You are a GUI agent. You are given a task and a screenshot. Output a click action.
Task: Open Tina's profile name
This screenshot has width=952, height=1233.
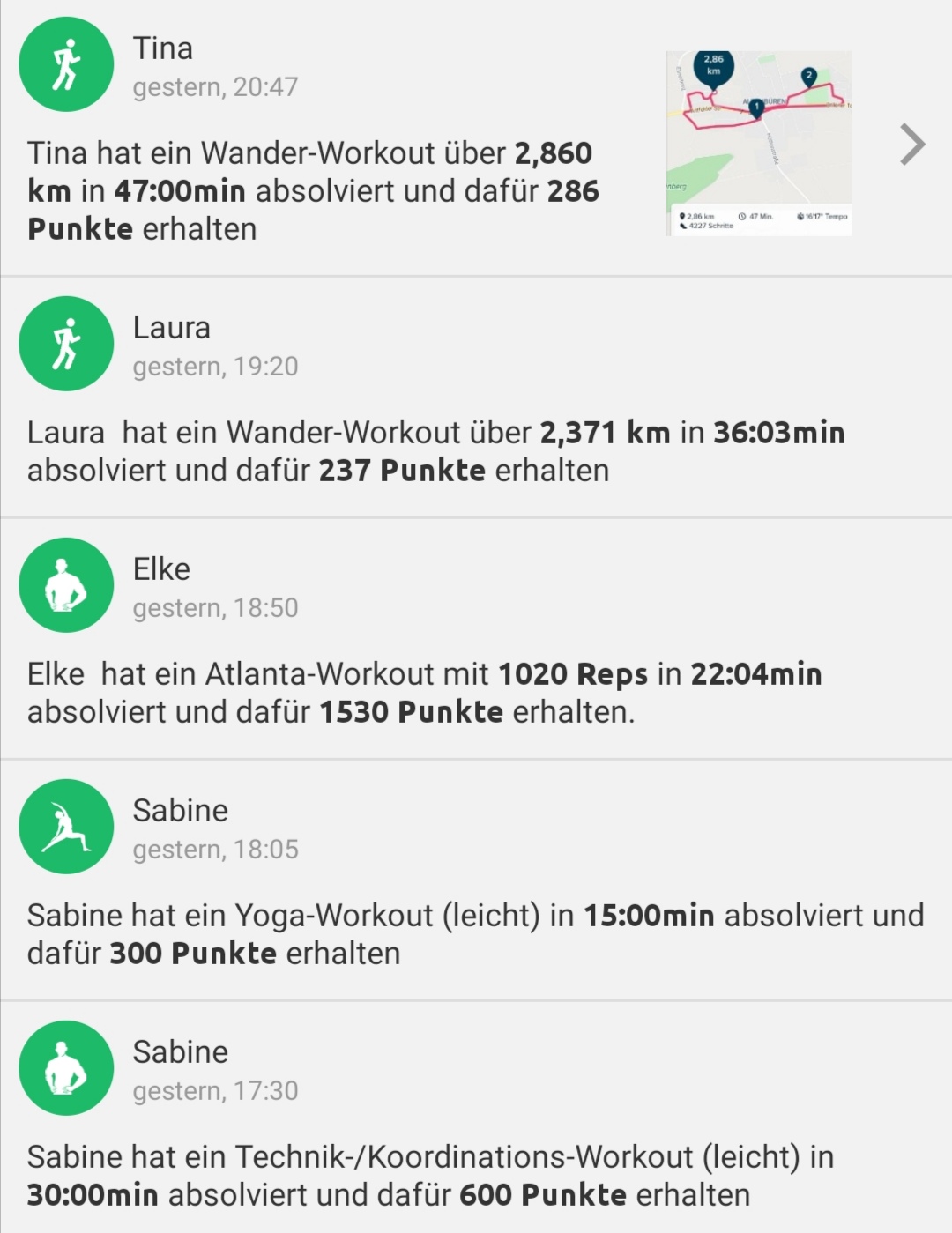(164, 48)
